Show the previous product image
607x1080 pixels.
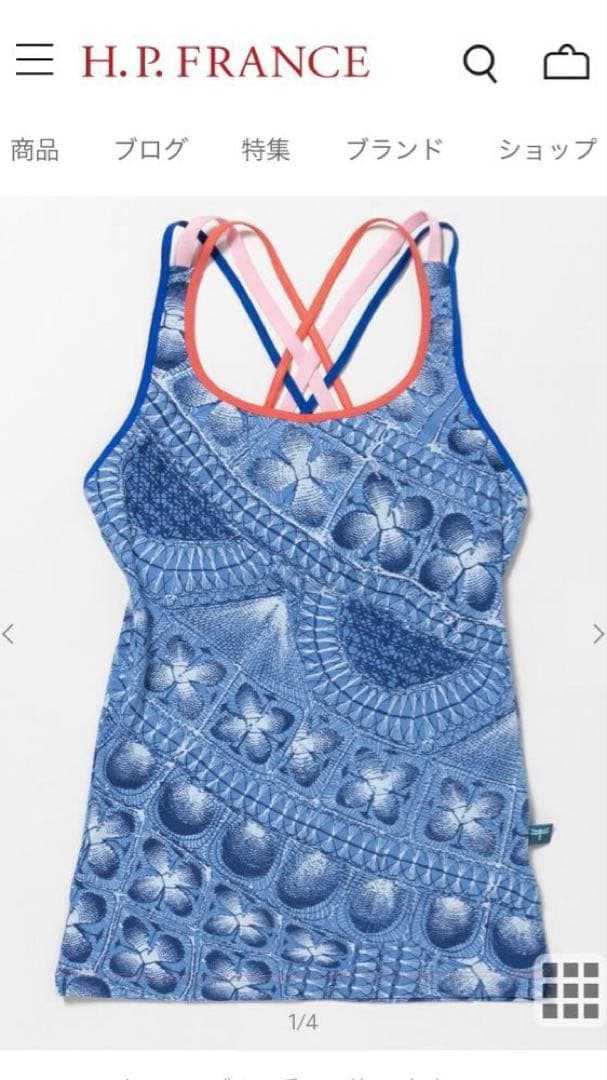pyautogui.click(x=9, y=633)
